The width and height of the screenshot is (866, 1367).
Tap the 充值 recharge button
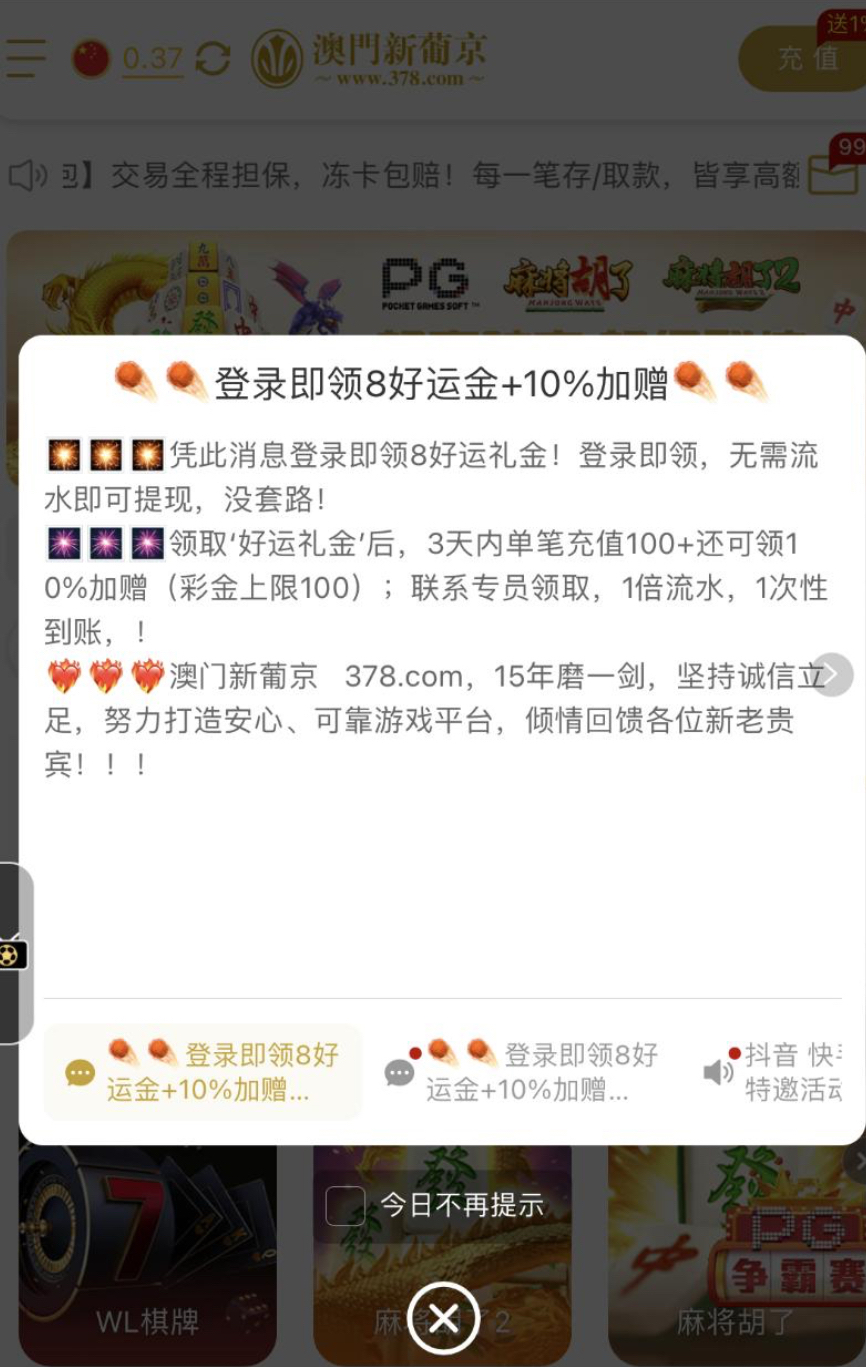click(806, 58)
